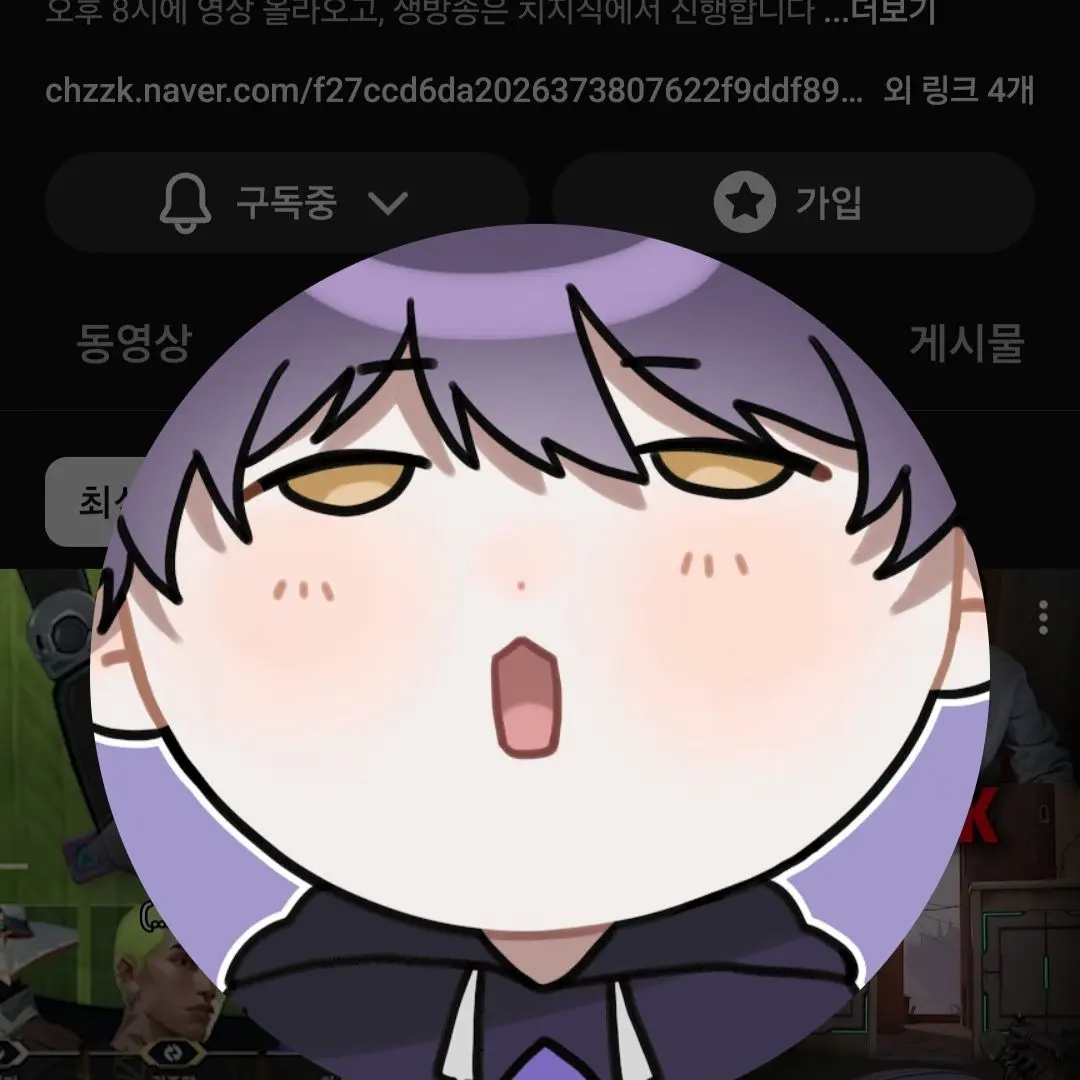The height and width of the screenshot is (1080, 1080).
Task: Expand the channel description with 더보기
Action: tap(894, 12)
